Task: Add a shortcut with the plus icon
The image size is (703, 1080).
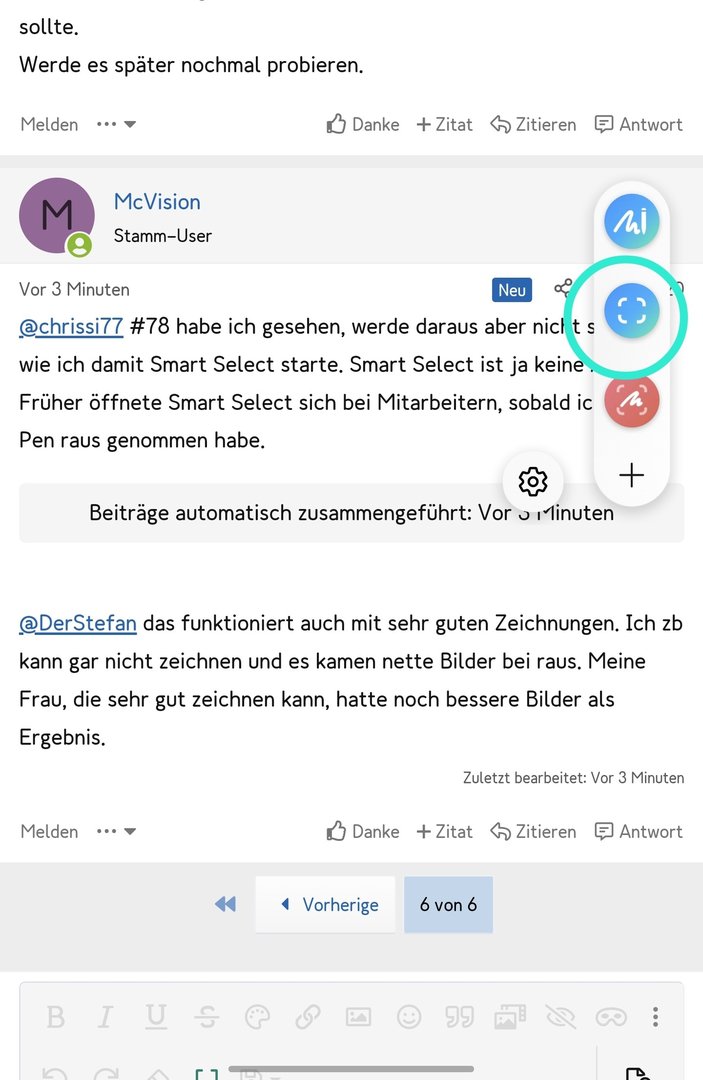Action: point(631,475)
